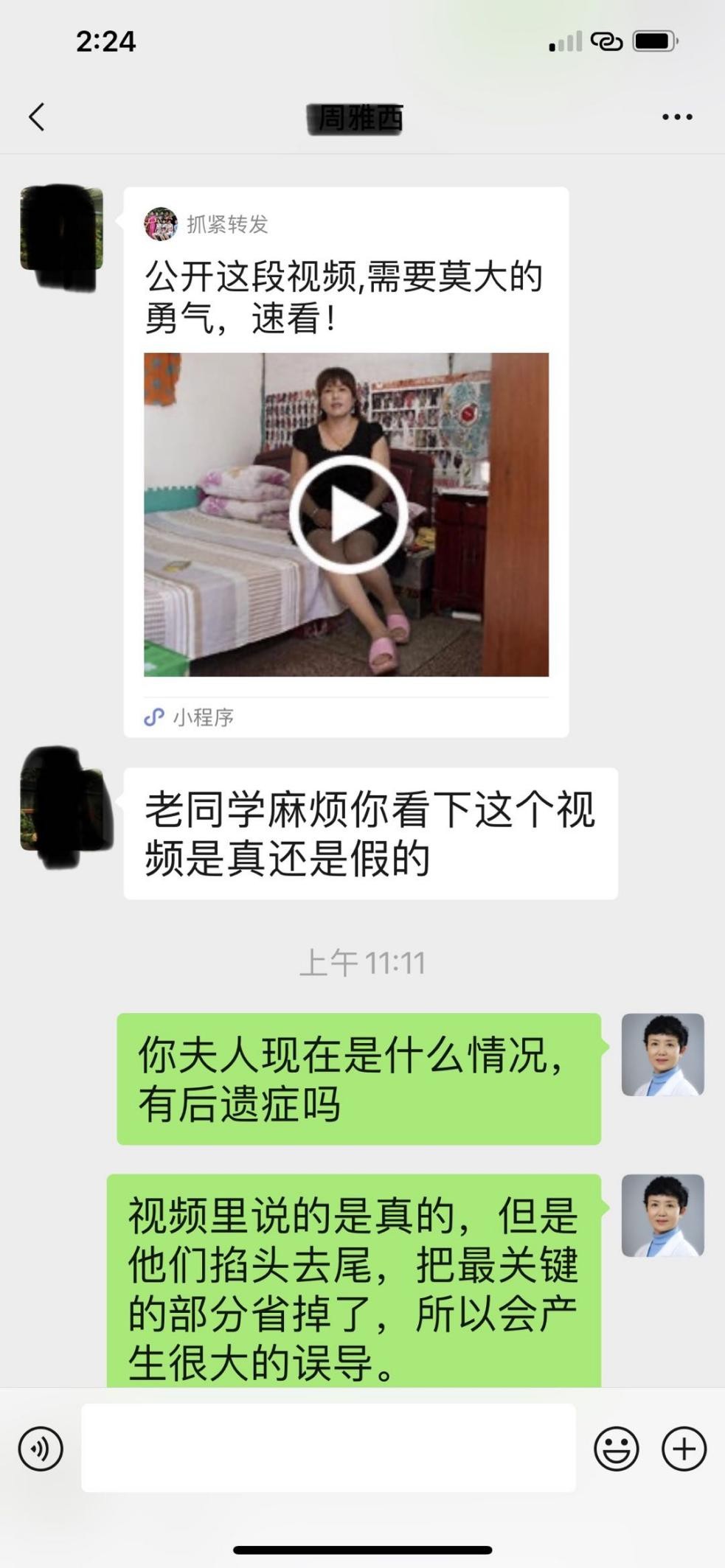Tap the cellular signal indicator in status bar
The width and height of the screenshot is (725, 1568).
(x=565, y=42)
